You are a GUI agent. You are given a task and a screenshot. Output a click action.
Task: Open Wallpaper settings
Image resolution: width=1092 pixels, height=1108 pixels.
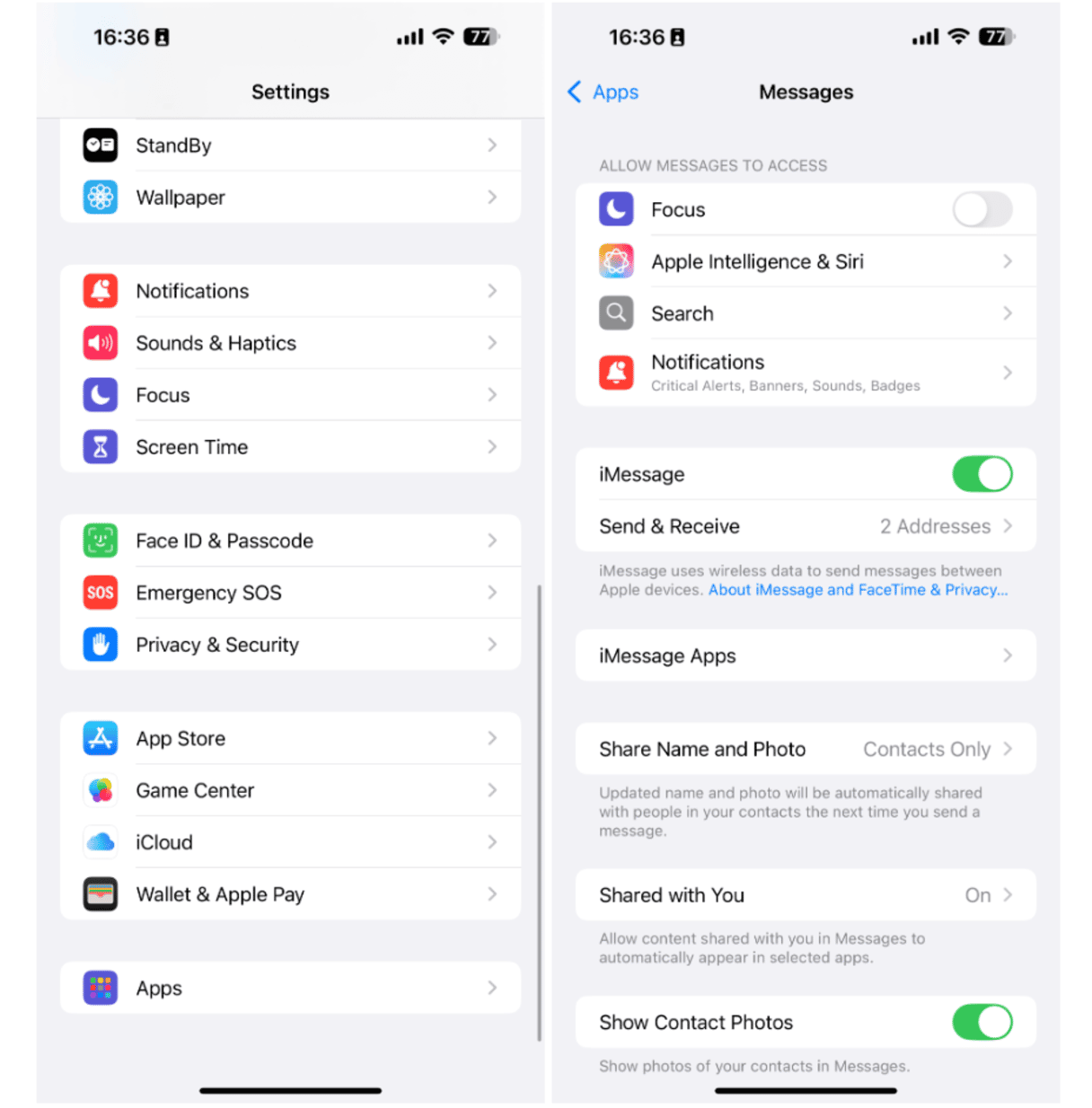click(x=290, y=198)
